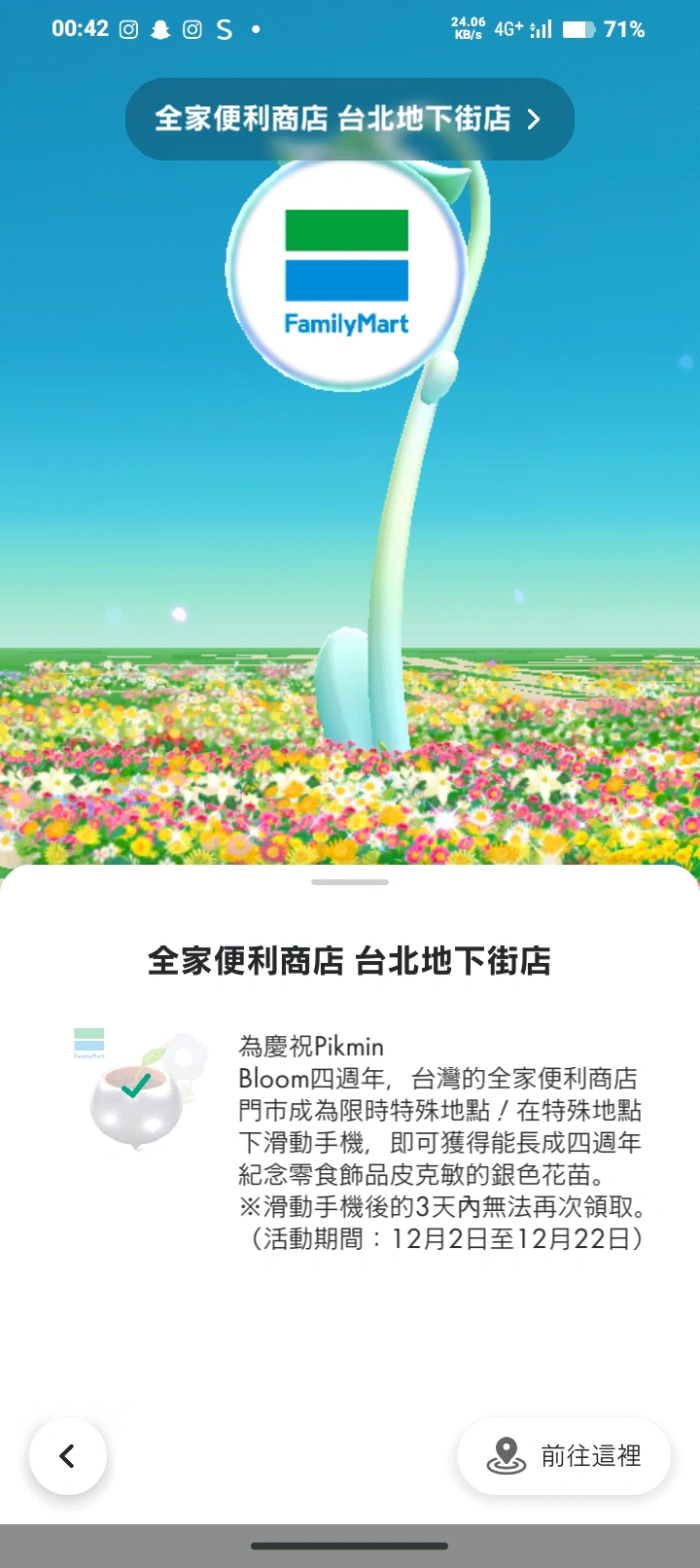Tap the back arrow button

(68, 1456)
